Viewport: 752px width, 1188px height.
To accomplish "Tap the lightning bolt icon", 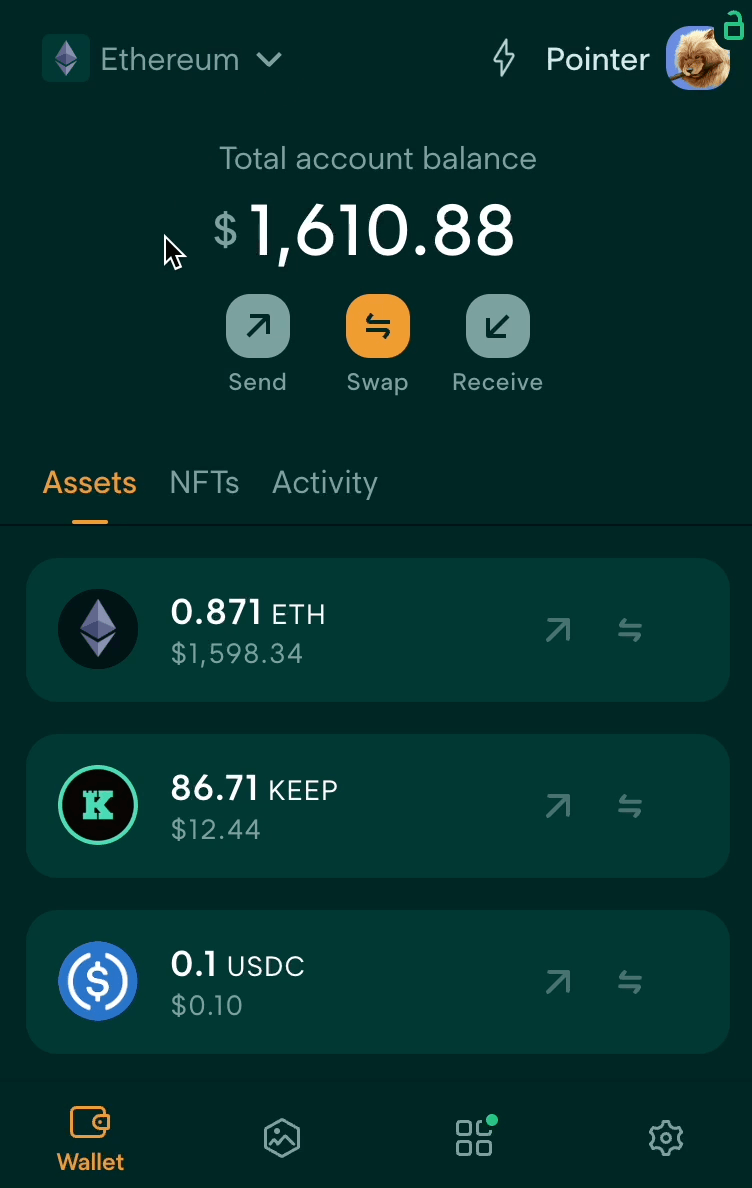I will pyautogui.click(x=504, y=60).
